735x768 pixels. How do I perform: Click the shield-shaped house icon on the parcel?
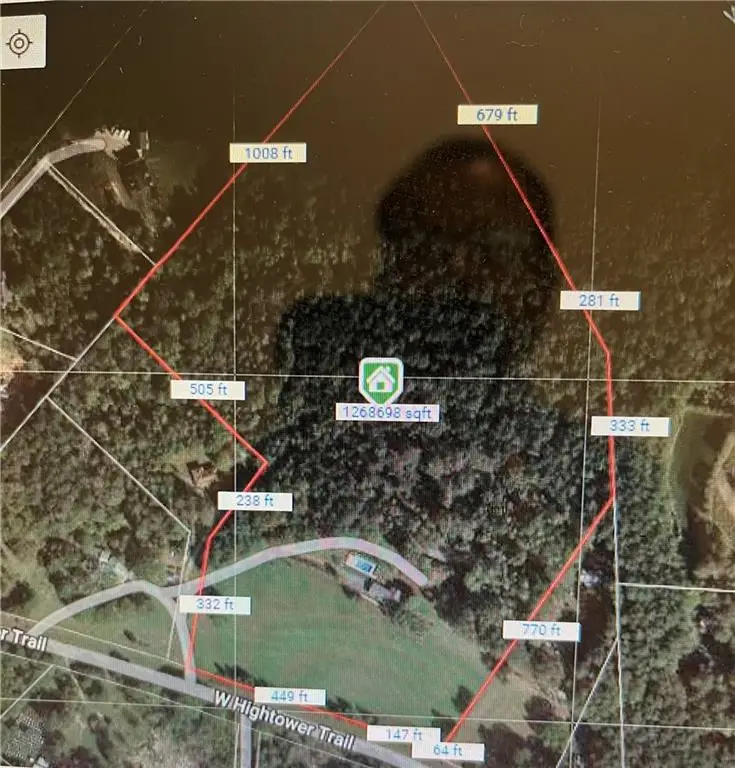[x=381, y=381]
